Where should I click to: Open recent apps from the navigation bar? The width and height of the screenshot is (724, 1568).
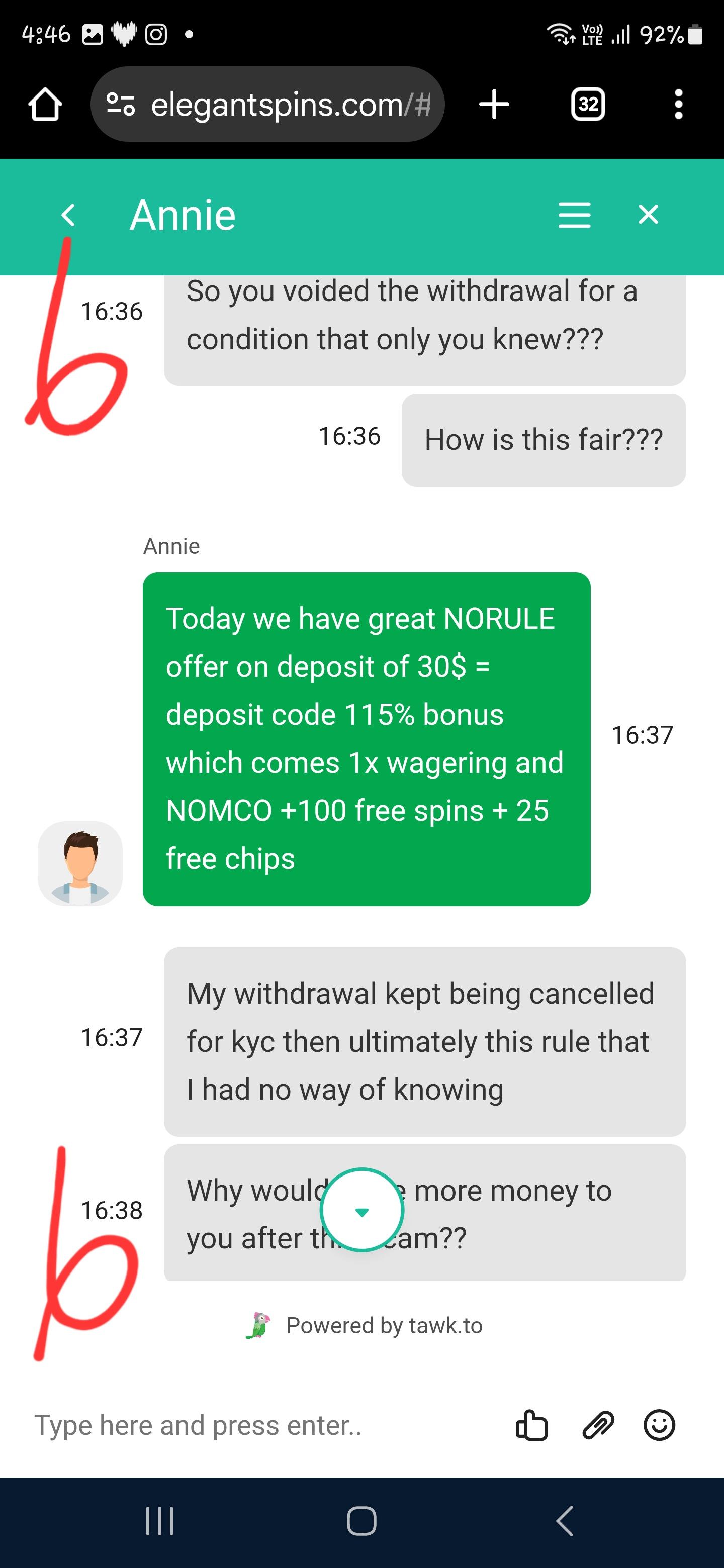159,1521
